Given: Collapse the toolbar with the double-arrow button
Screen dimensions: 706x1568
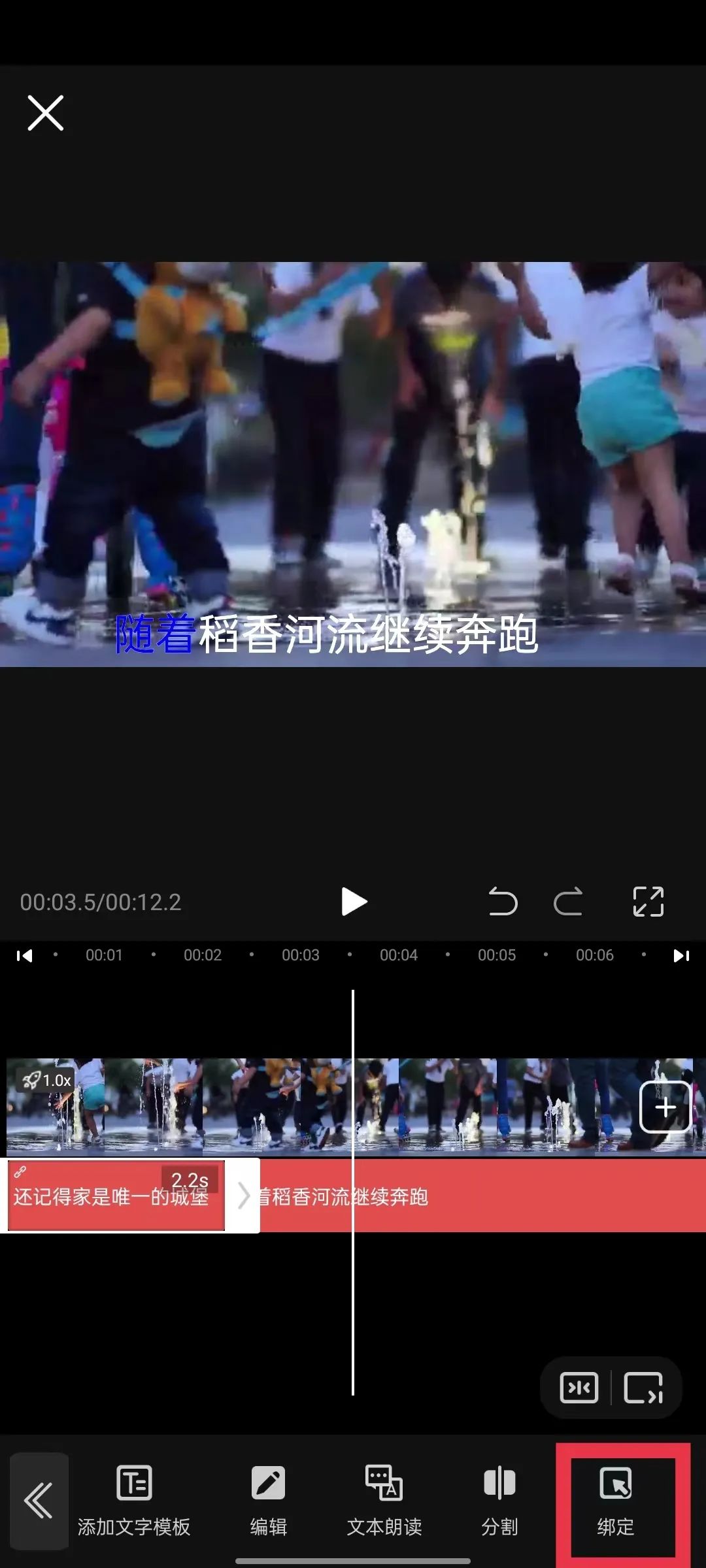Looking at the screenshot, I should click(39, 1501).
